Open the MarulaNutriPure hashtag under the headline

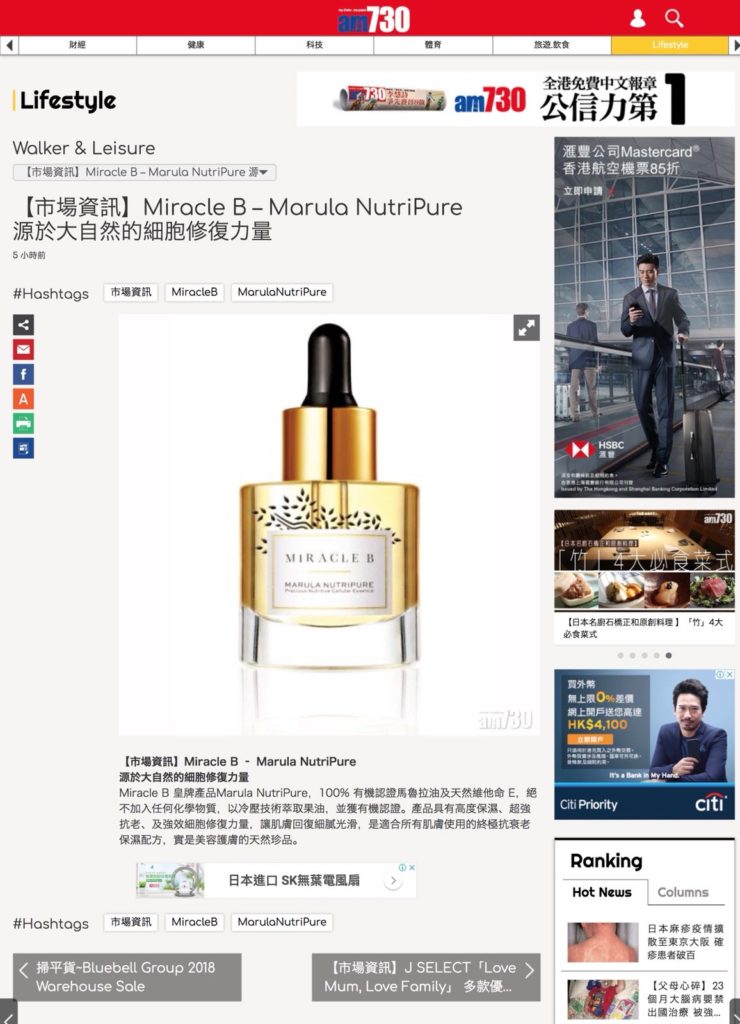pyautogui.click(x=282, y=292)
